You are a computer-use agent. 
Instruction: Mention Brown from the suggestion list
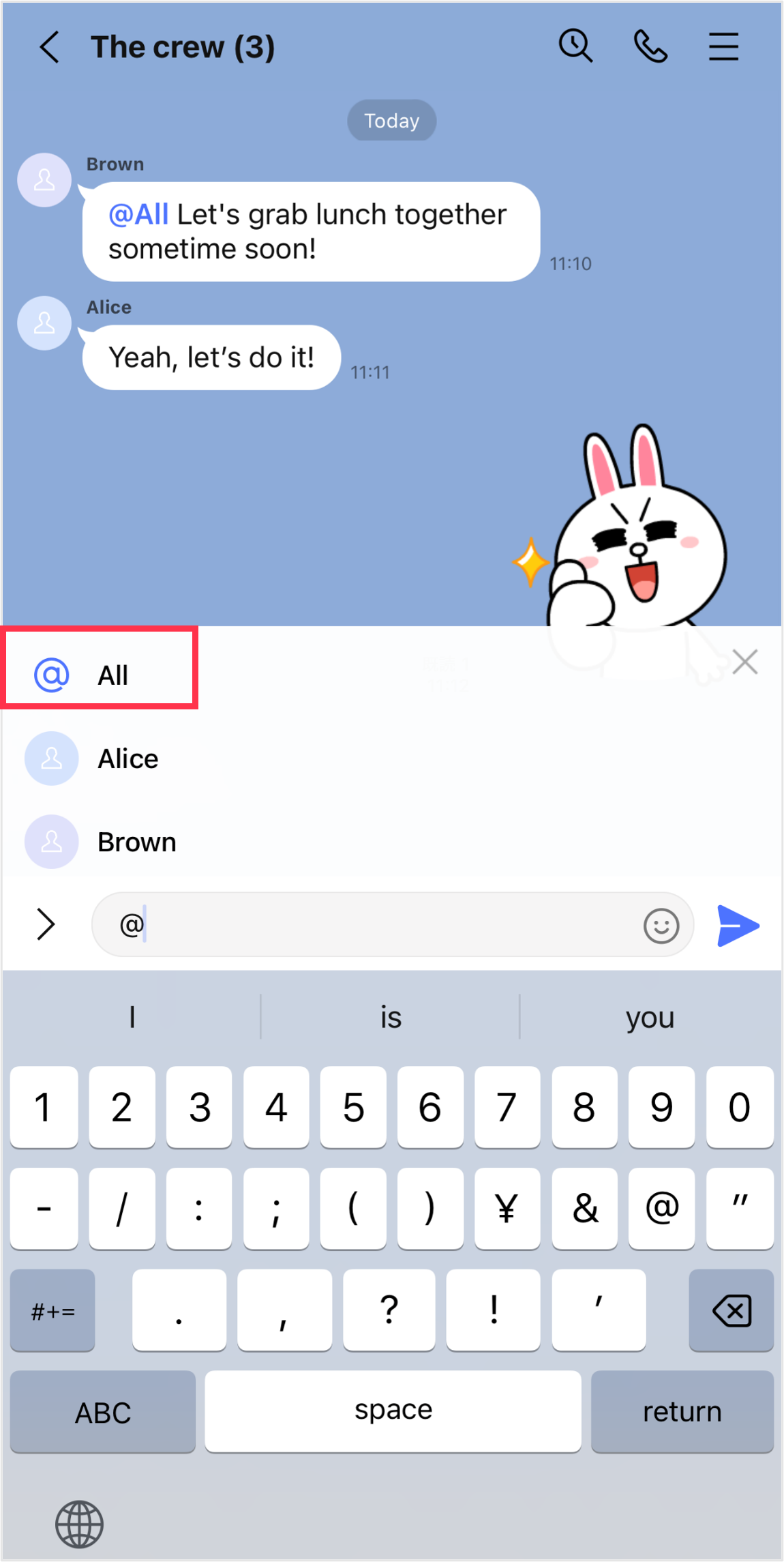[136, 842]
